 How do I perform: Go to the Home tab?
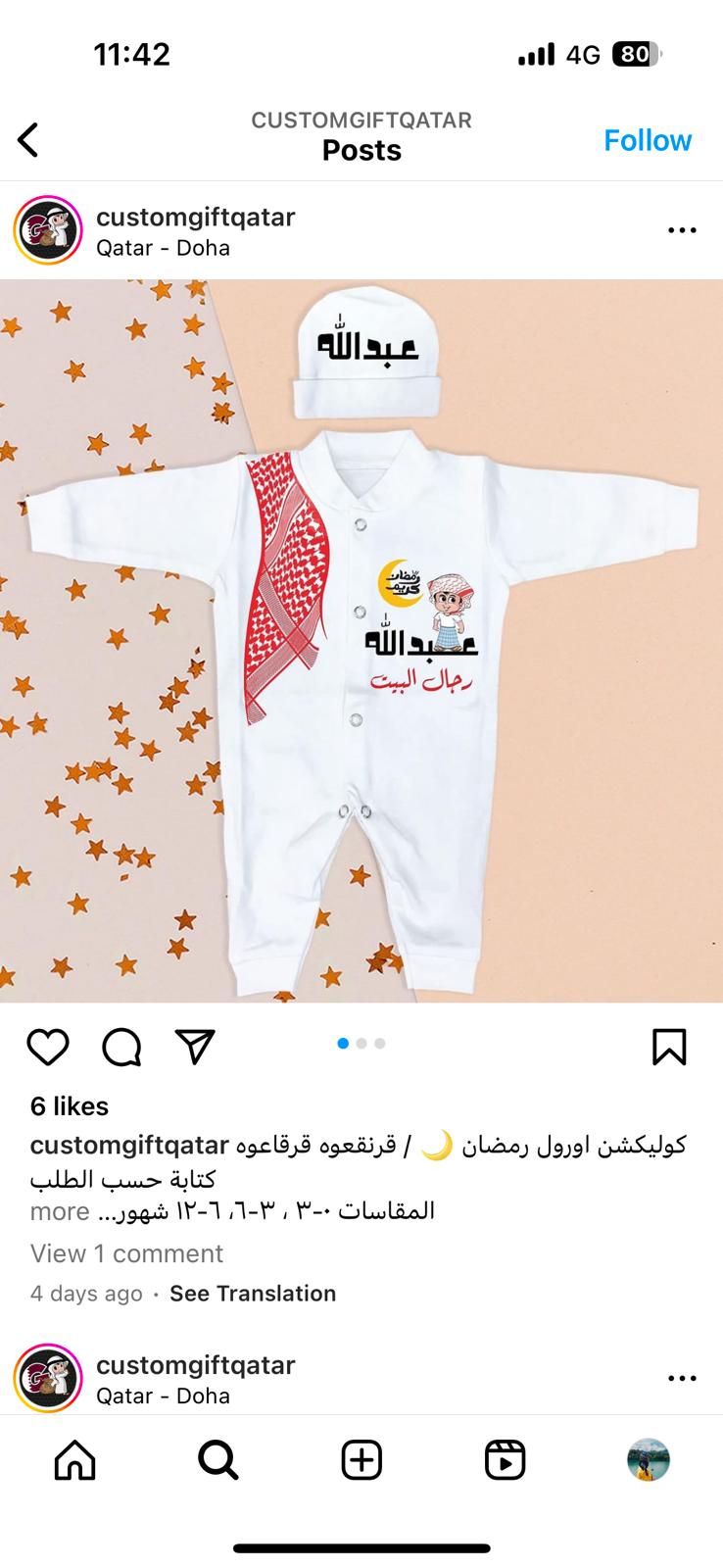tap(74, 1459)
